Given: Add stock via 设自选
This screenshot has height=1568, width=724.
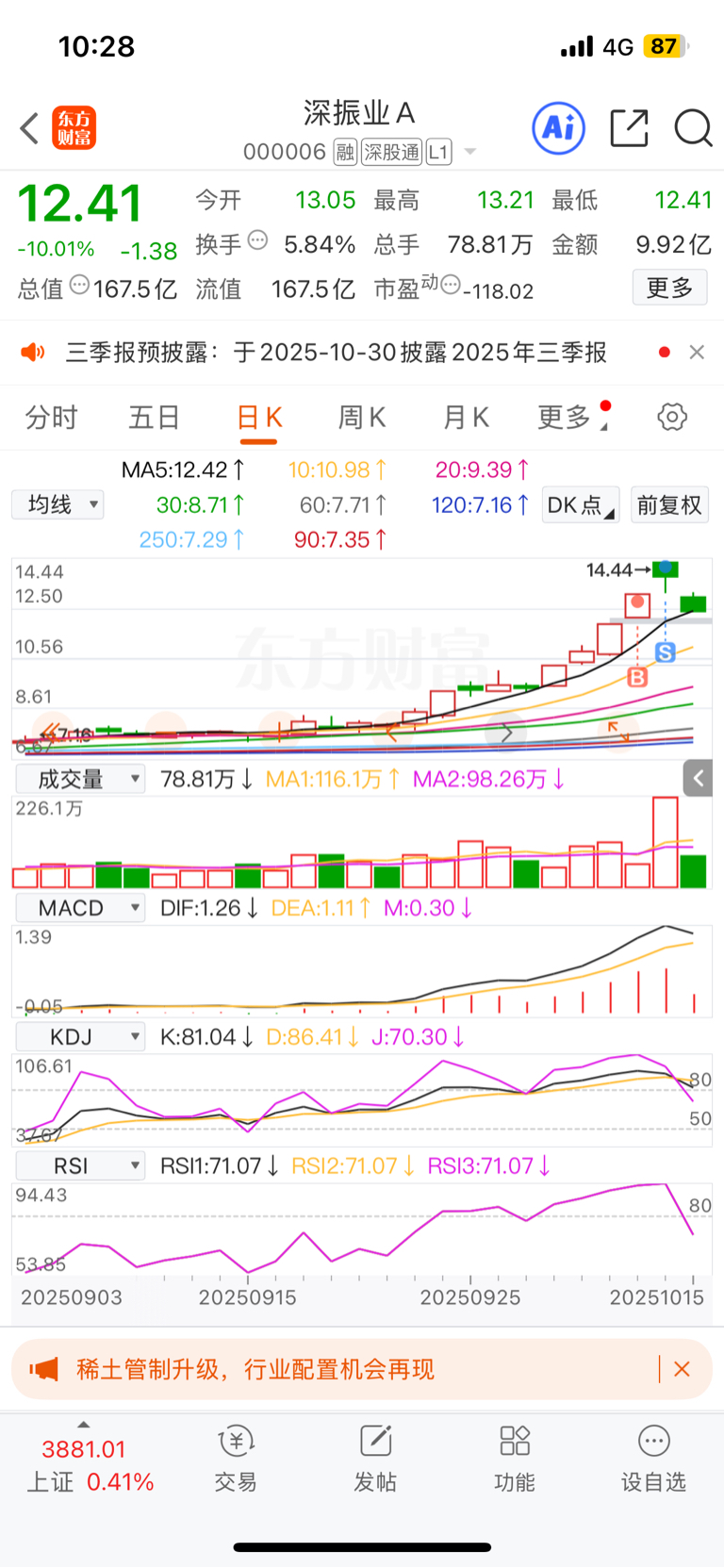Looking at the screenshot, I should [653, 1458].
